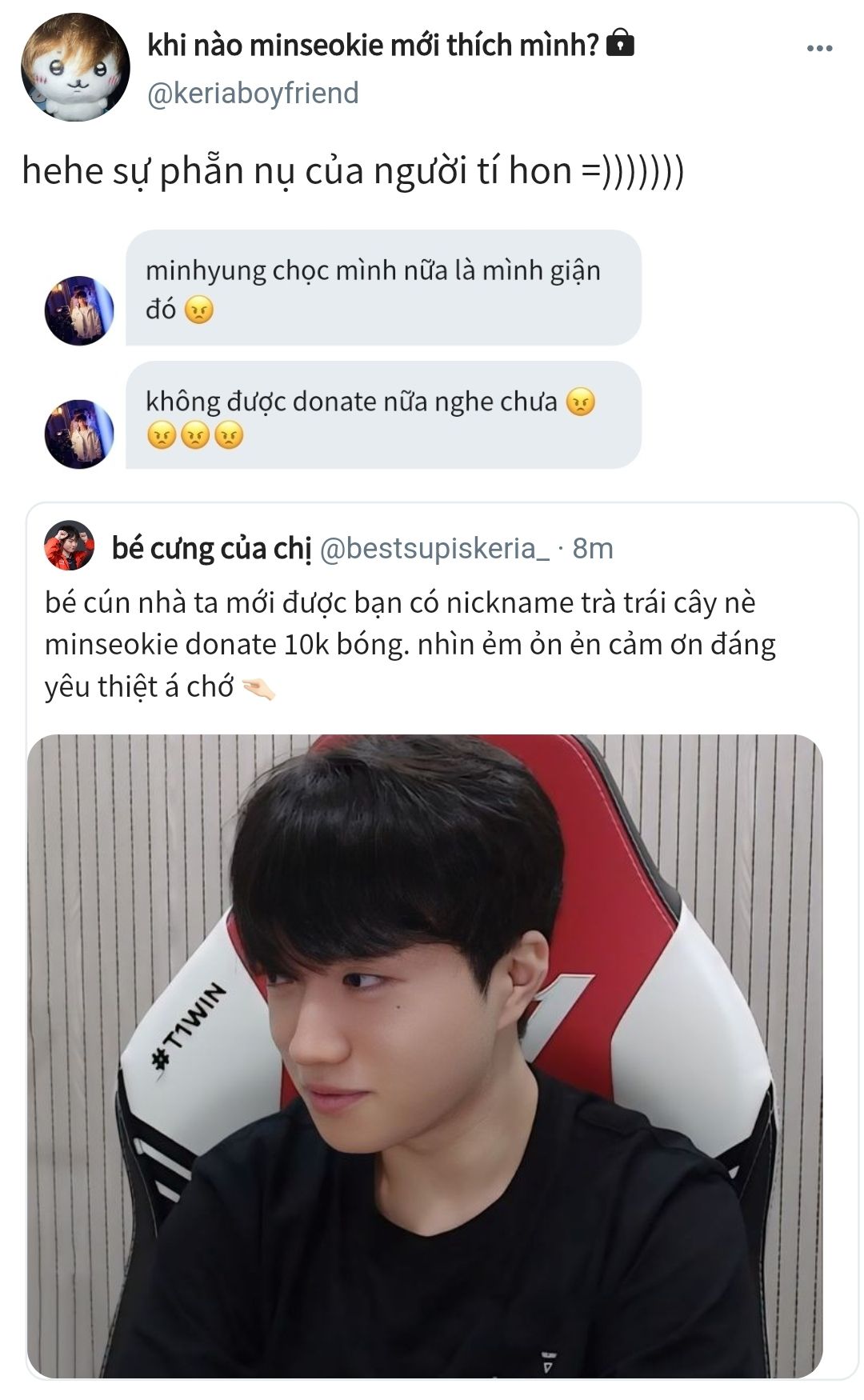View the bestsupiskeria_ avatar in the quoted tweet

(70, 546)
